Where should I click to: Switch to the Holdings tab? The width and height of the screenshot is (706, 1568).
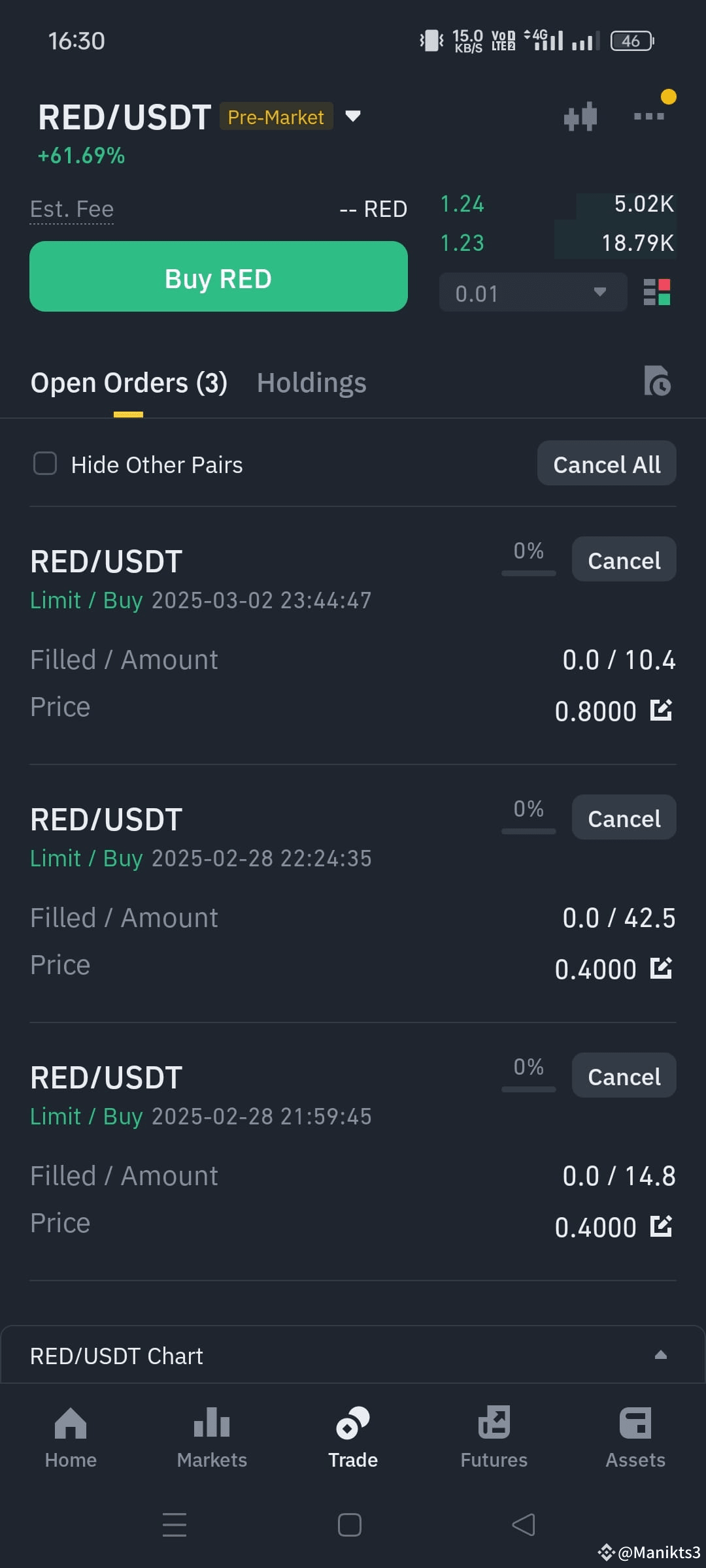[311, 382]
